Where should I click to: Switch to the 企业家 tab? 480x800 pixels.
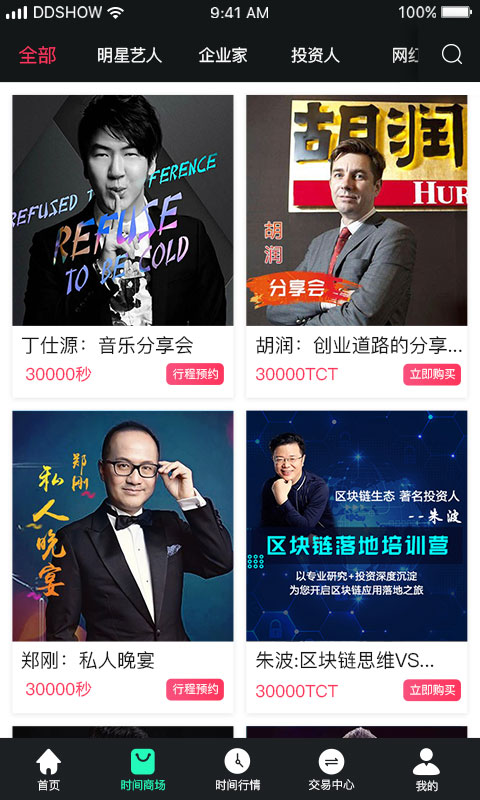tap(223, 55)
